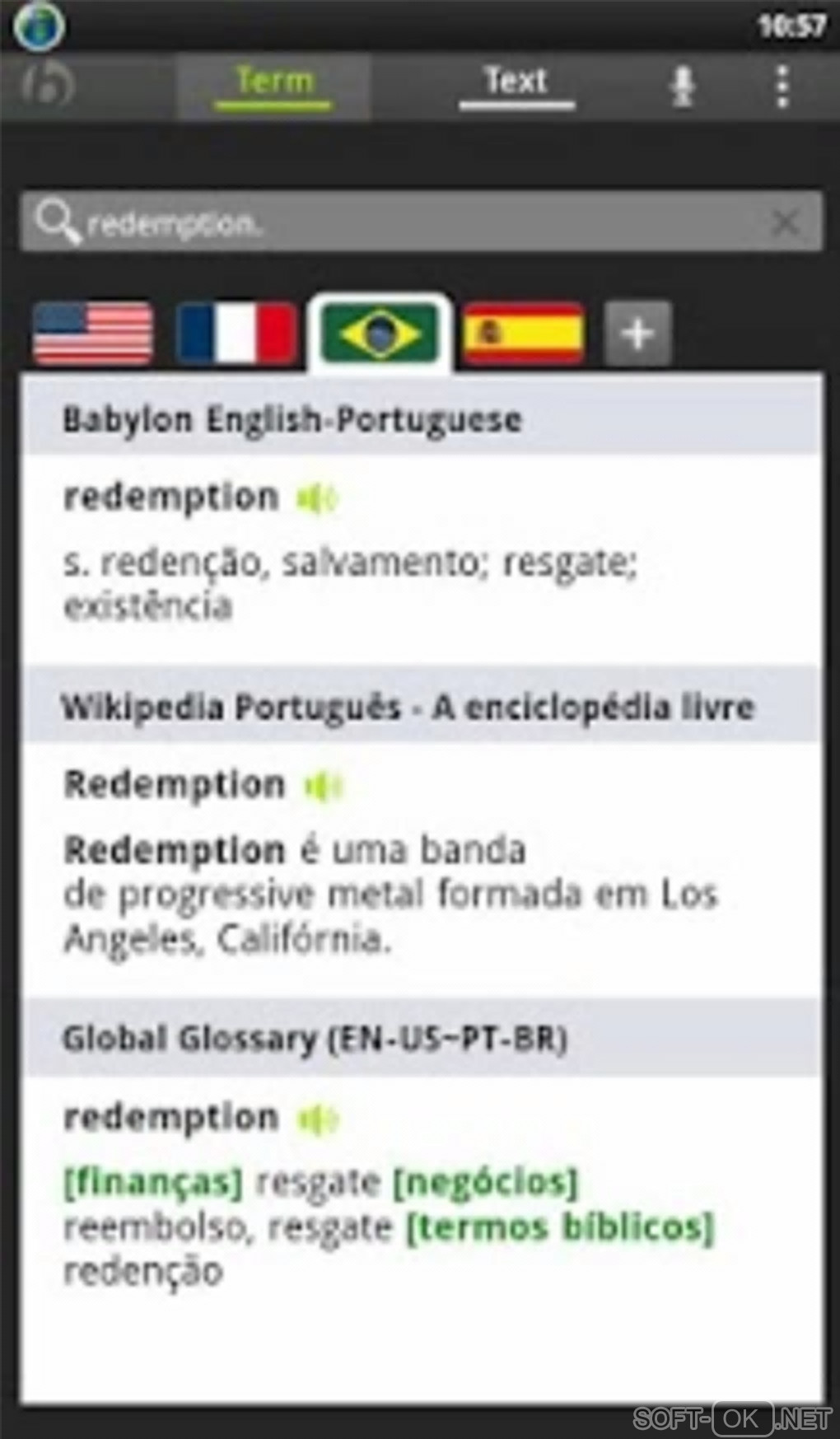
Task: Play pronunciation in Global Glossary entry
Action: click(x=318, y=1119)
